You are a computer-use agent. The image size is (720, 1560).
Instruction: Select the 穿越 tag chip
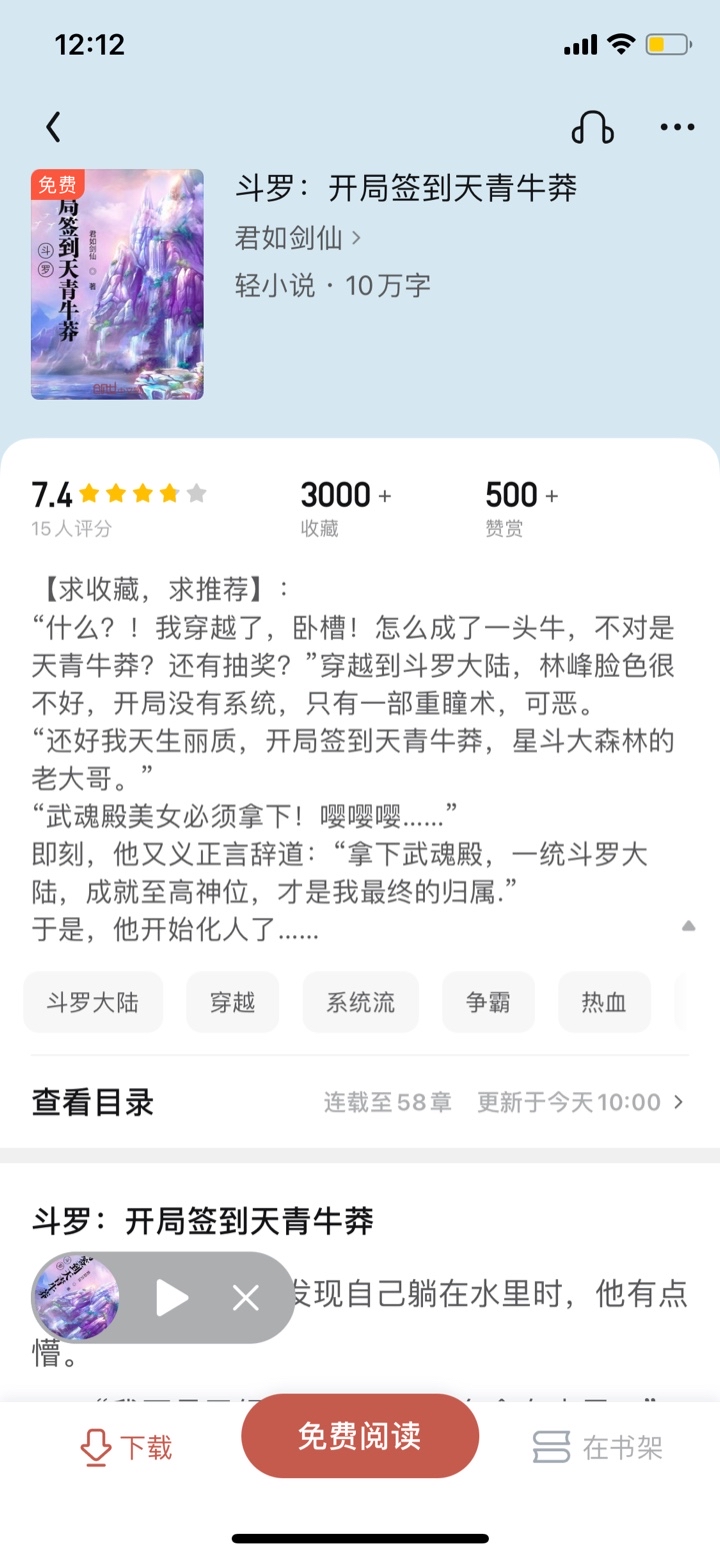232,1002
